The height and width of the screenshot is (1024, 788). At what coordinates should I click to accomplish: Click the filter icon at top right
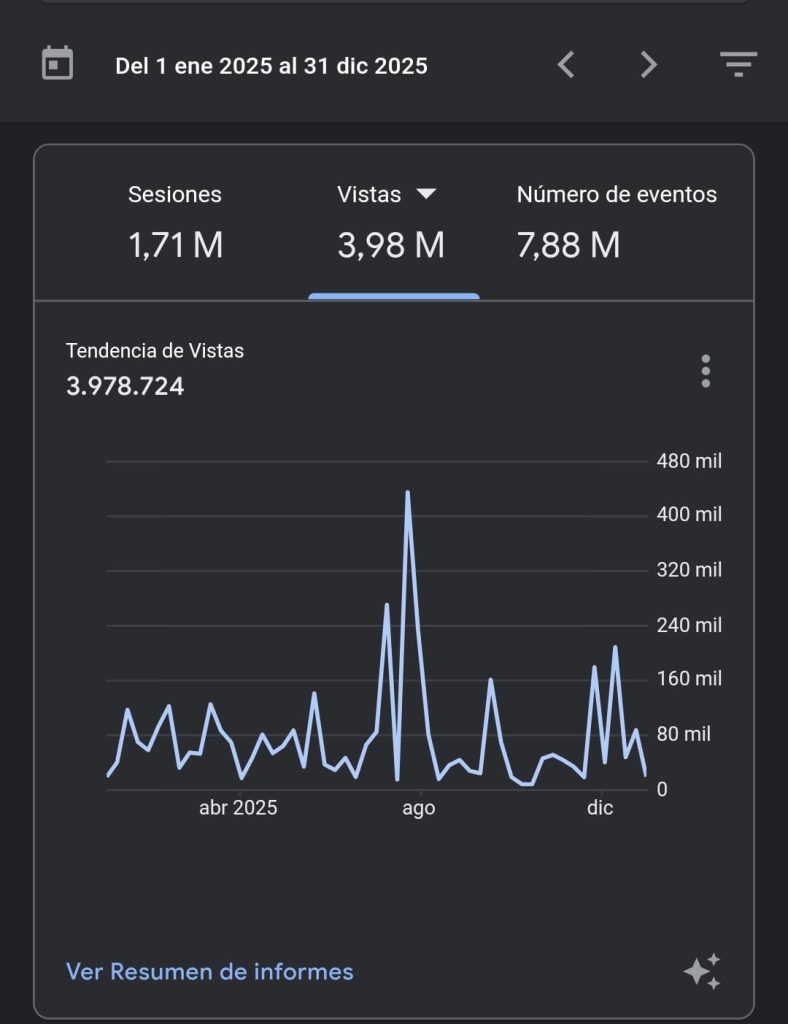point(738,64)
